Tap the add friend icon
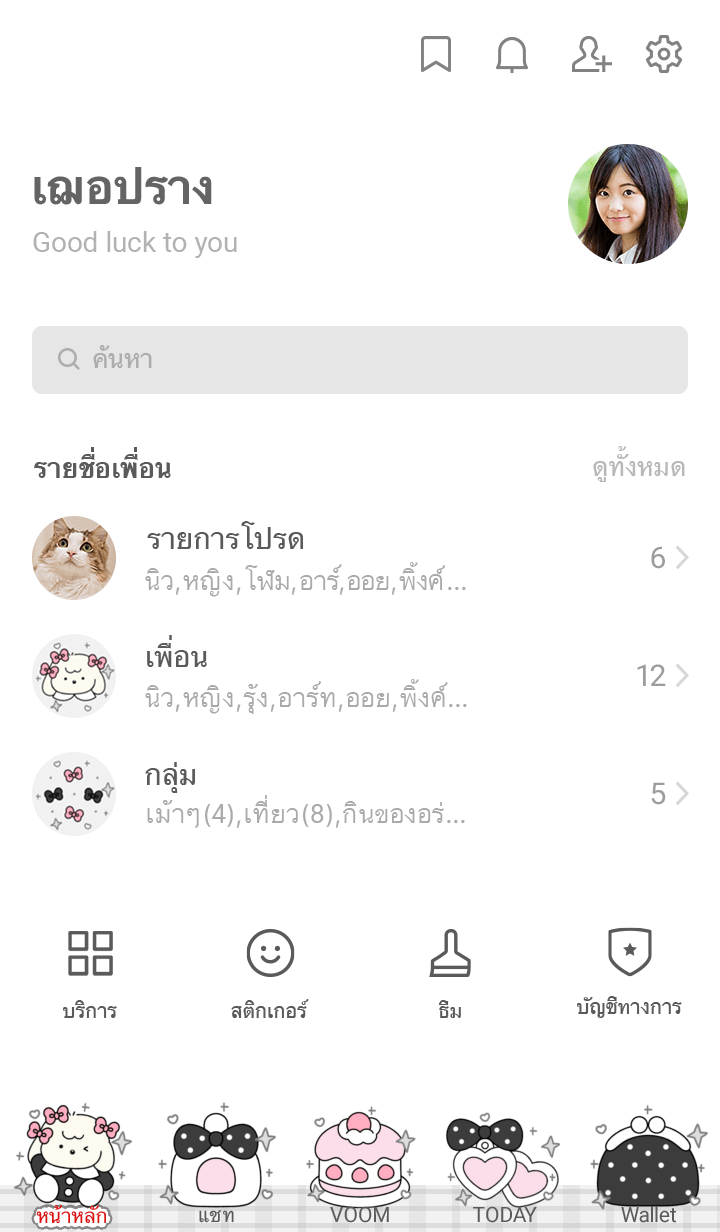This screenshot has height=1232, width=720. click(x=590, y=55)
